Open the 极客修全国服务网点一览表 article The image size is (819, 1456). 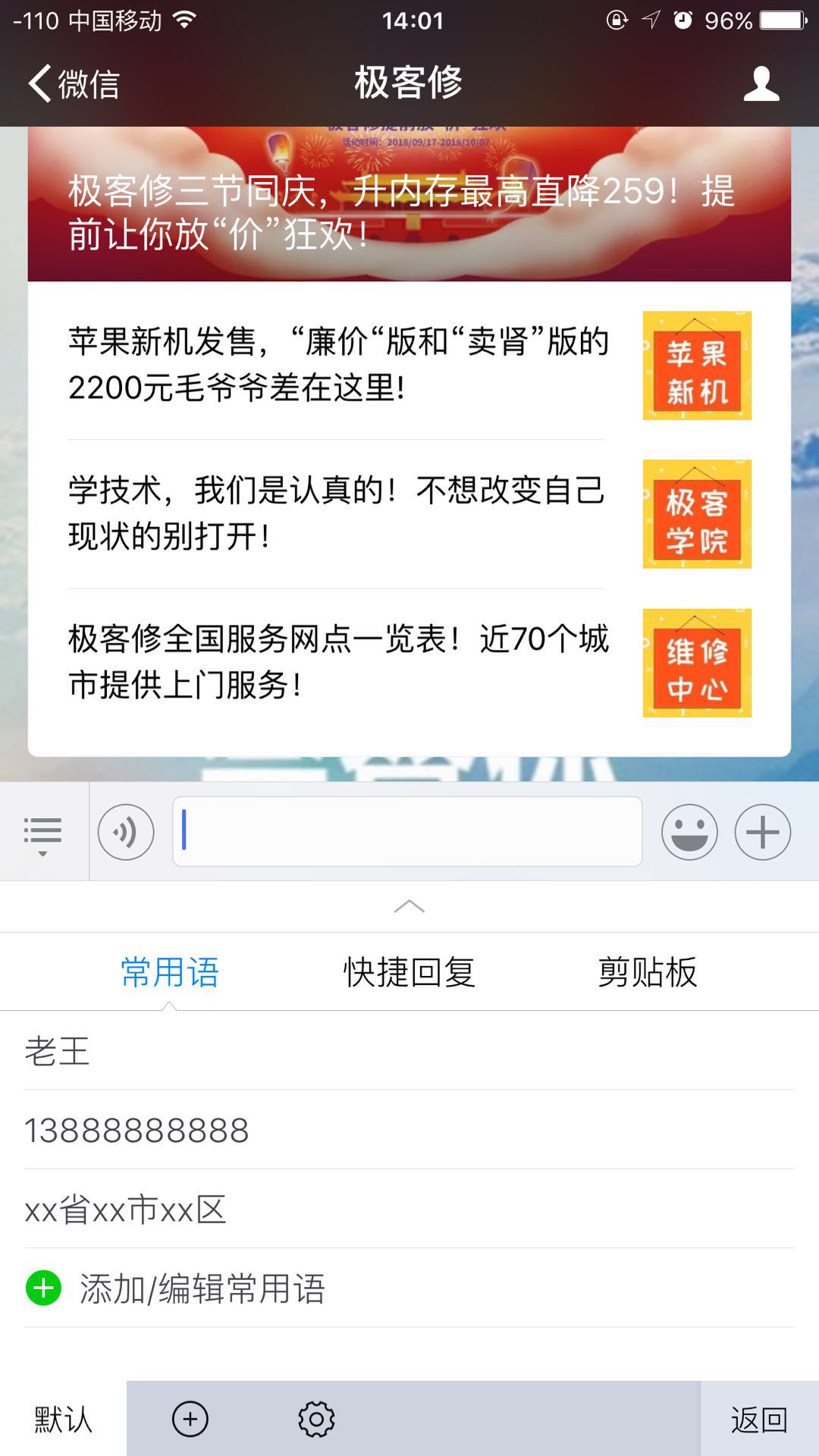409,662
